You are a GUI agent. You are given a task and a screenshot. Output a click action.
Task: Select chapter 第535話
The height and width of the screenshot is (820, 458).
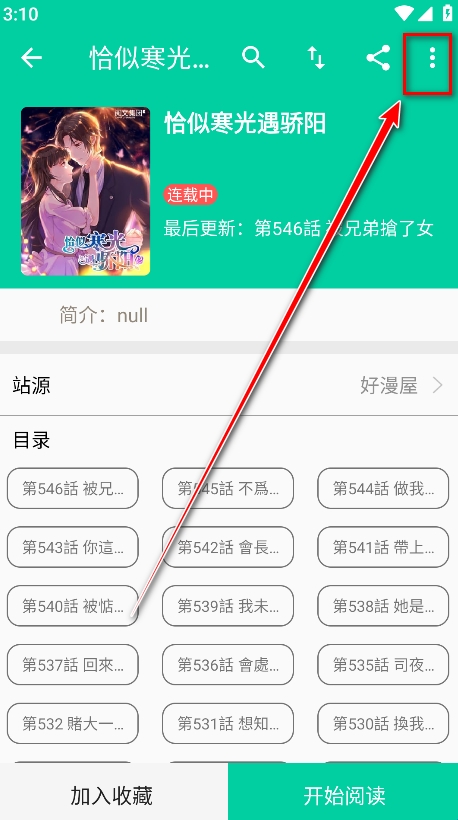click(x=383, y=665)
